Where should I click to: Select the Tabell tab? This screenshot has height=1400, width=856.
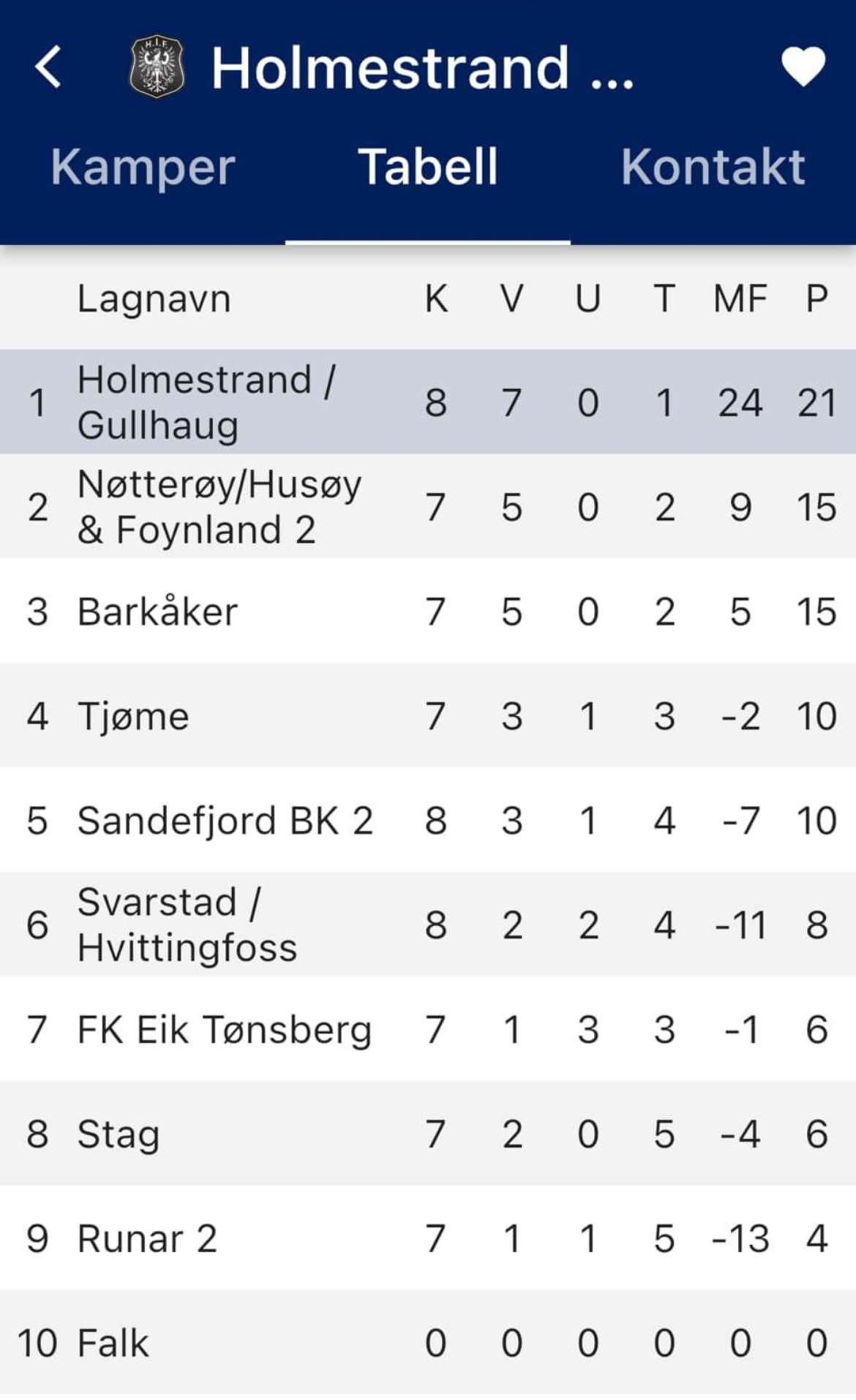[x=428, y=168]
